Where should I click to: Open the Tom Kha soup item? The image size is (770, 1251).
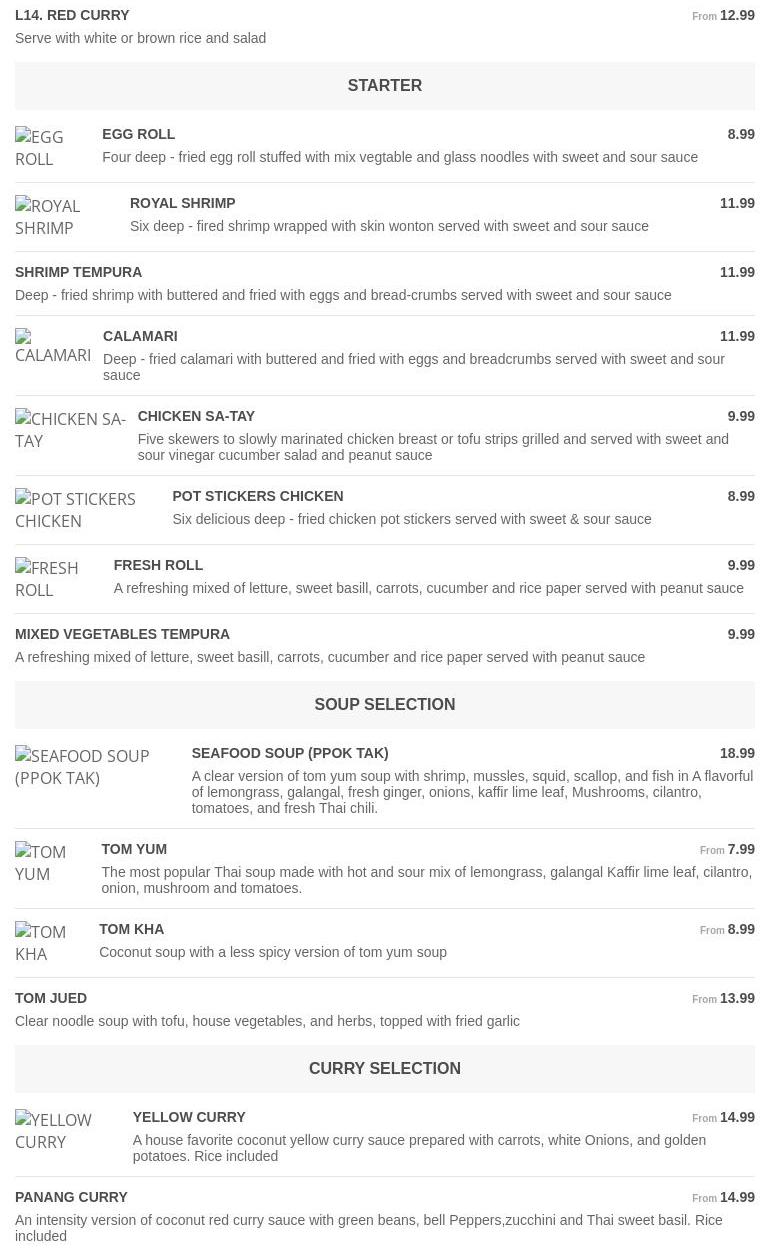click(385, 942)
